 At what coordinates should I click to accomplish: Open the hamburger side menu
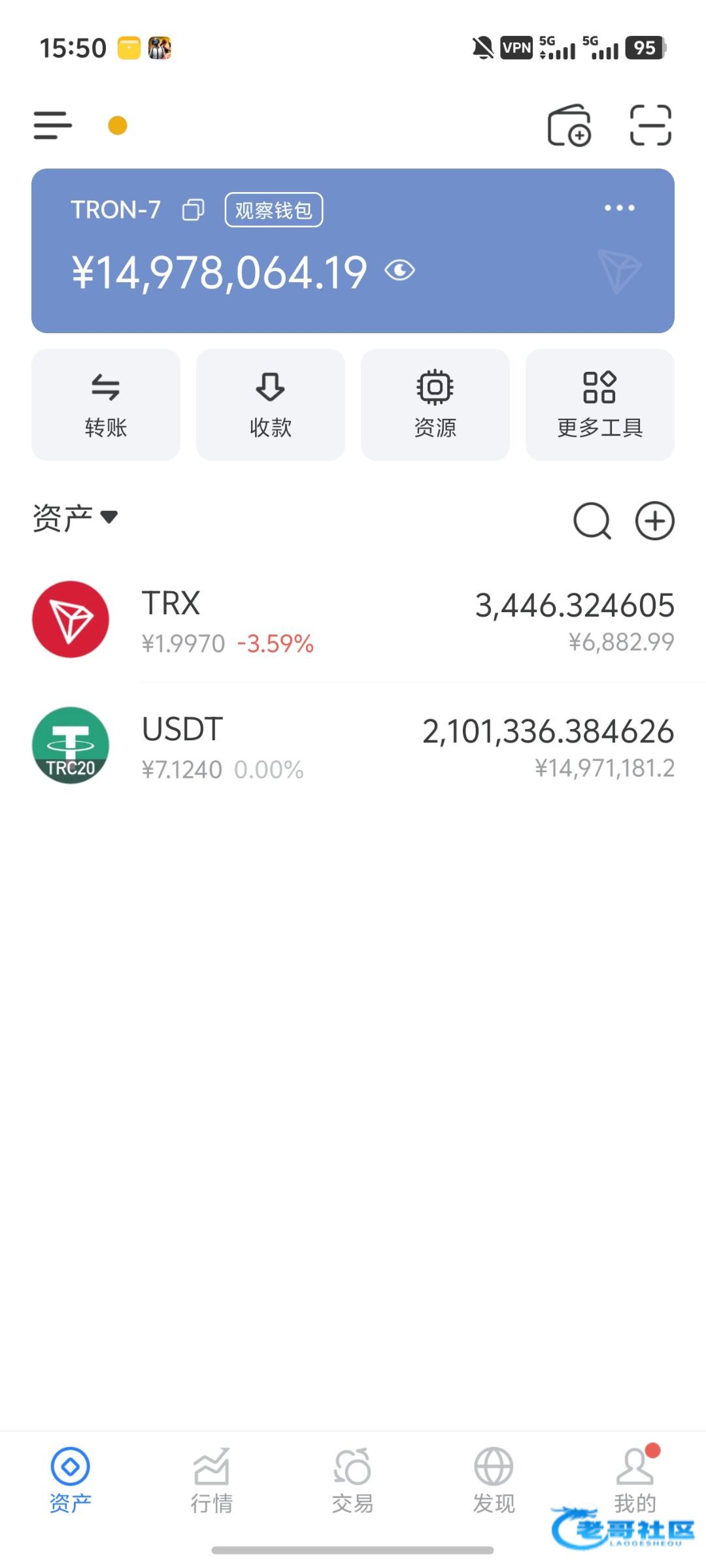coord(53,125)
